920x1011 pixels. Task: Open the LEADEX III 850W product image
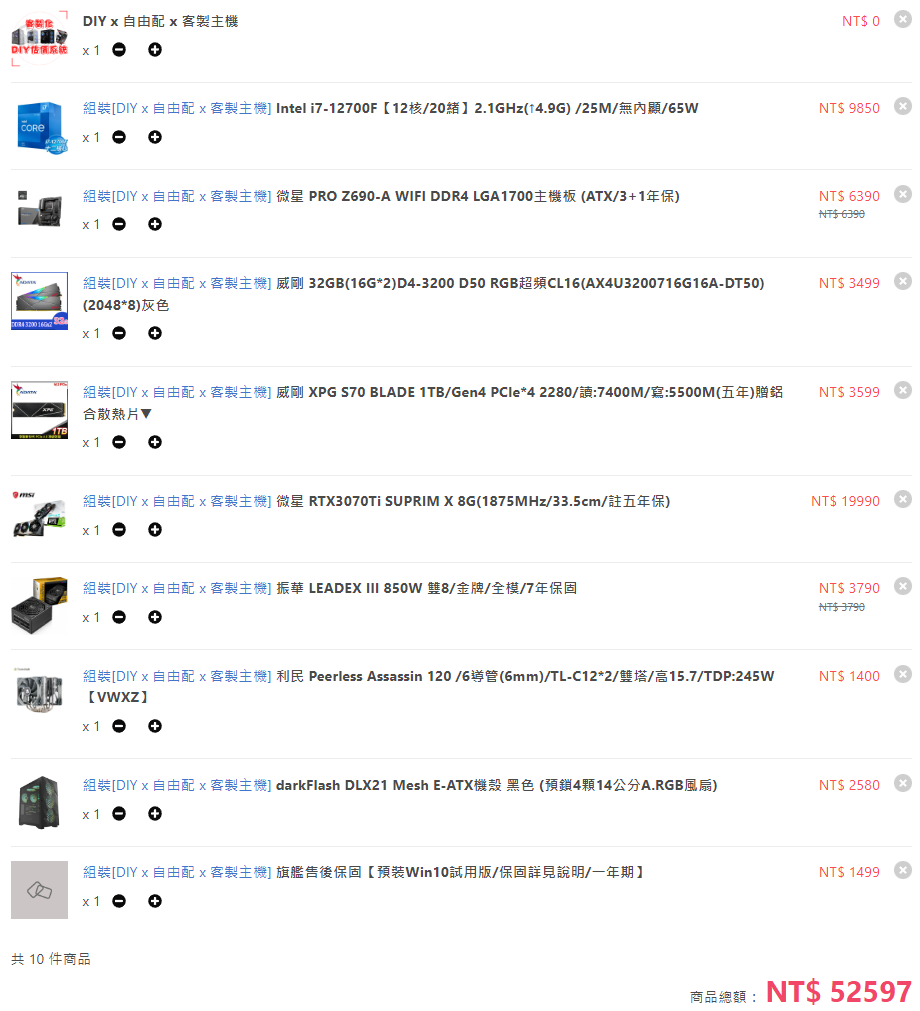pyautogui.click(x=39, y=605)
